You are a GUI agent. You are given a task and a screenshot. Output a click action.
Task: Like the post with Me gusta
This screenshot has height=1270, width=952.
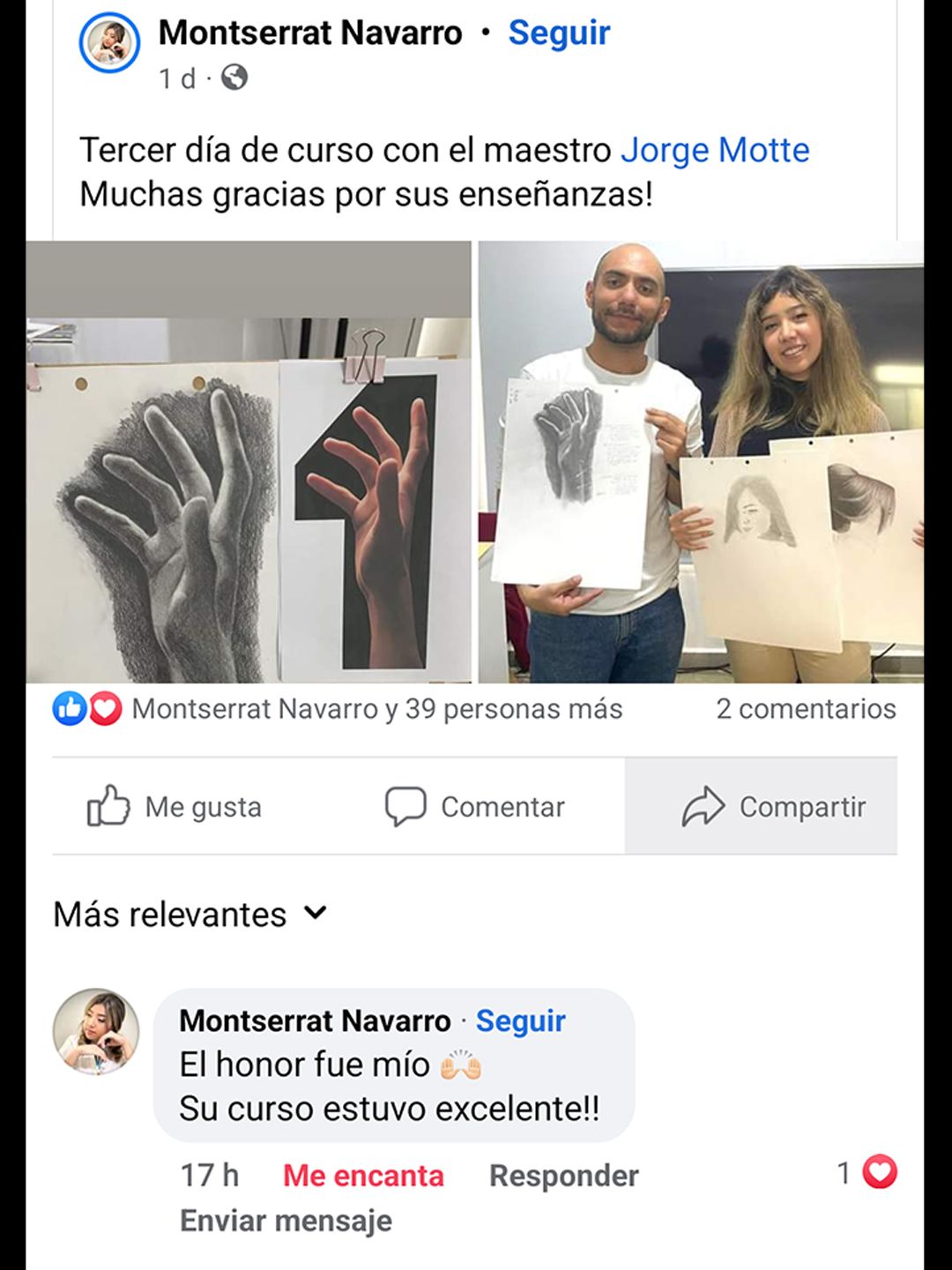pyautogui.click(x=175, y=806)
